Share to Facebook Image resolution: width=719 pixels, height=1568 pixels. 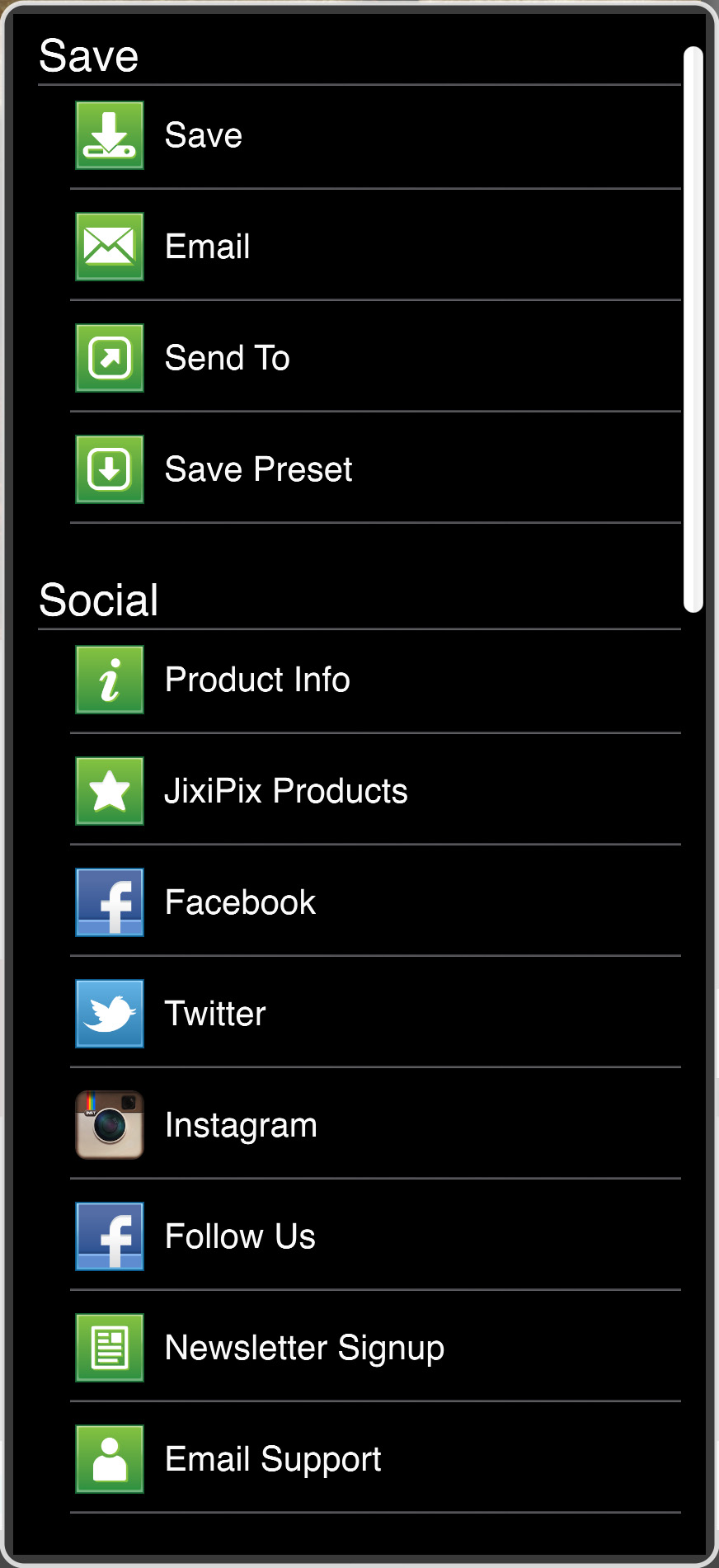(240, 902)
